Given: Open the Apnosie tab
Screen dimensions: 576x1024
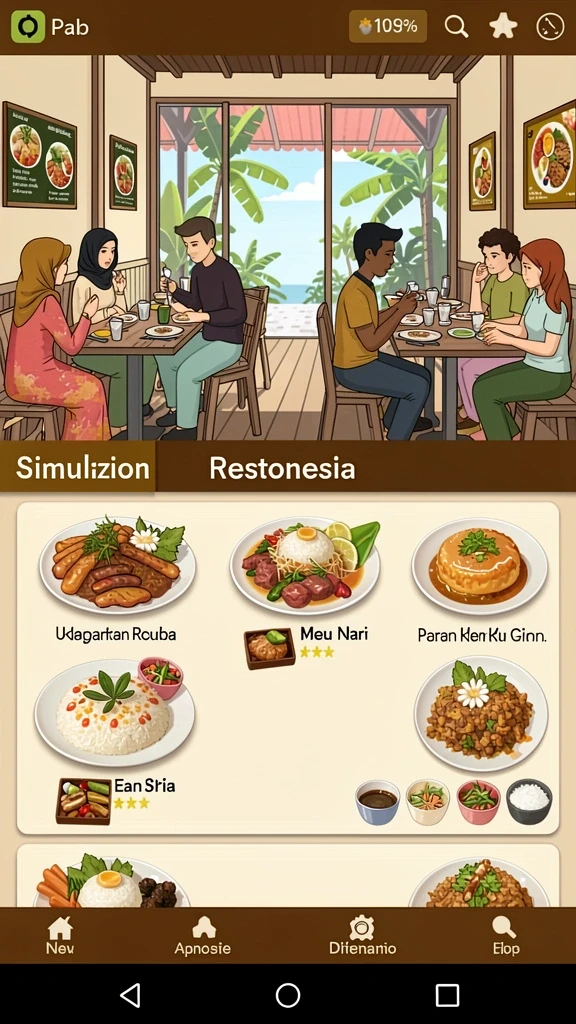Looking at the screenshot, I should coord(202,935).
